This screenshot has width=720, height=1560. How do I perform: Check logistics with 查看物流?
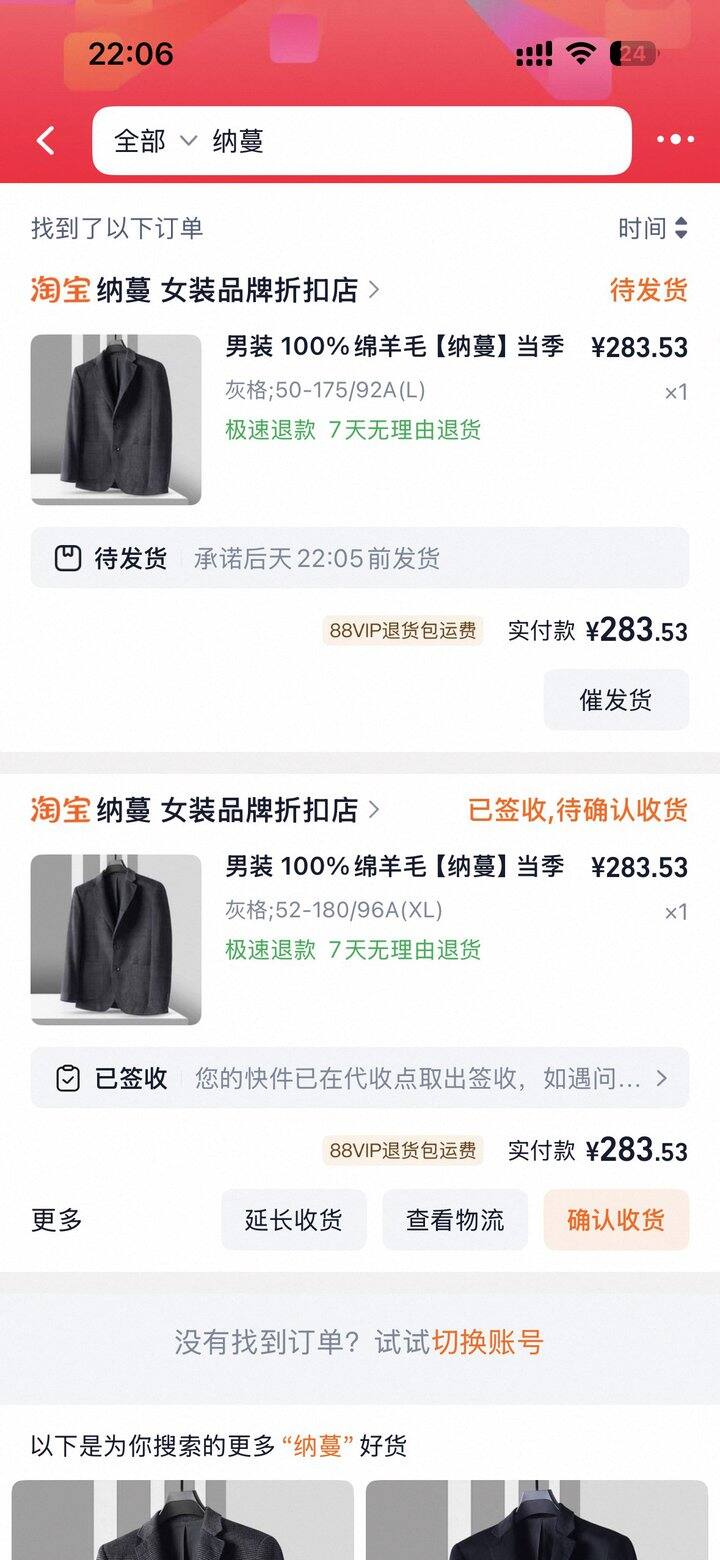(x=455, y=1220)
